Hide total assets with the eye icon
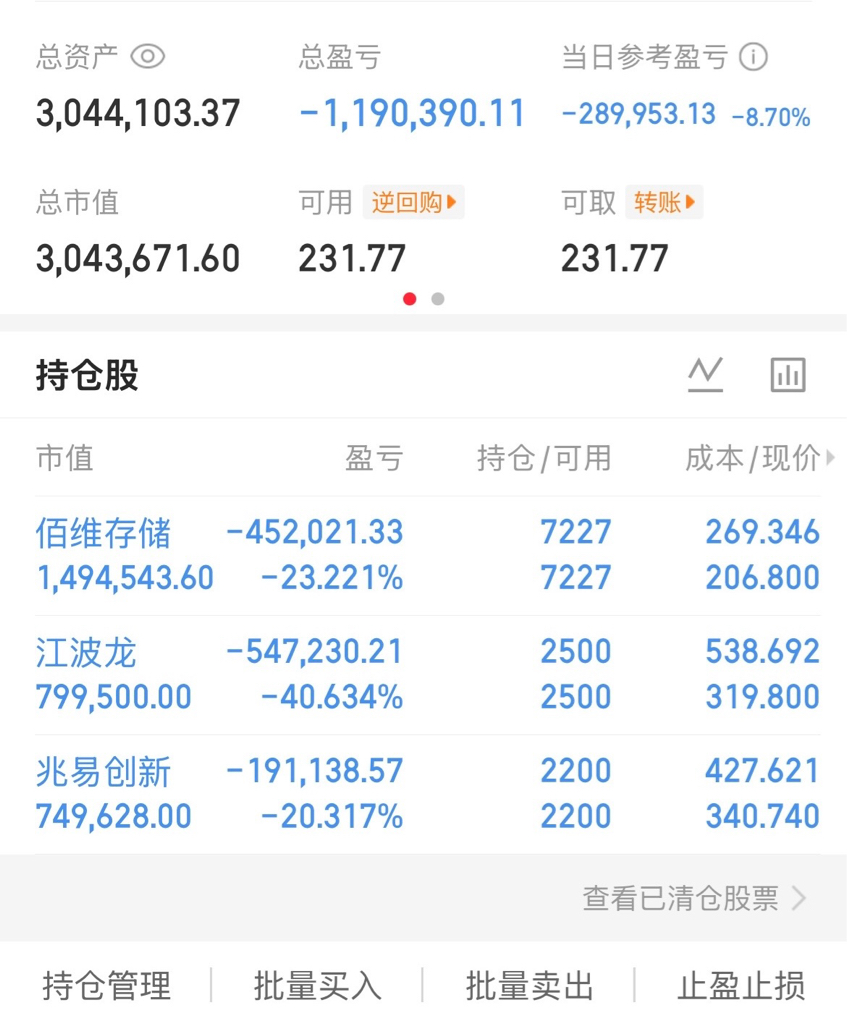Viewport: 847px width, 1024px height. tap(148, 57)
